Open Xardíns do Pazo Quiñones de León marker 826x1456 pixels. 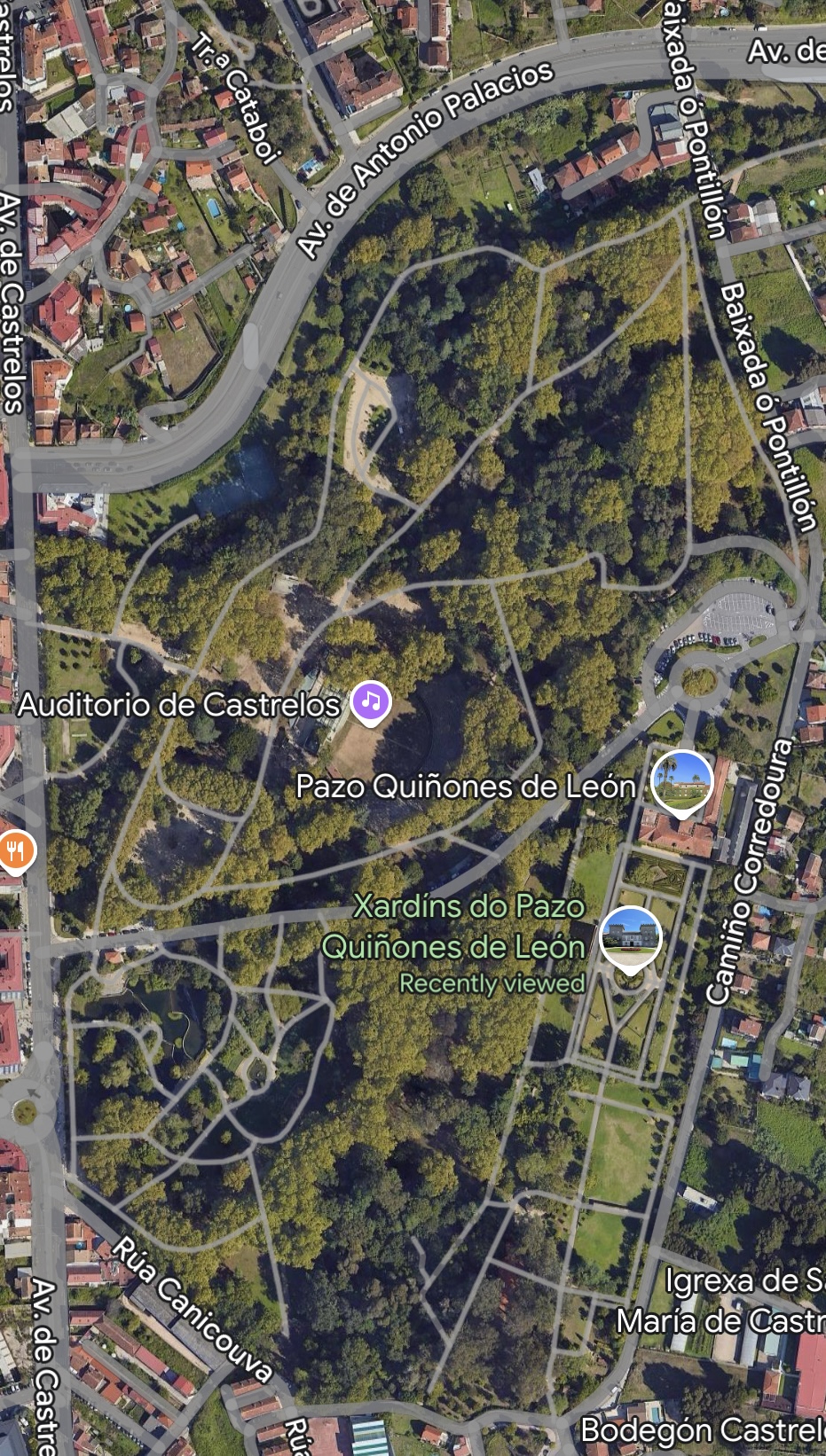pyautogui.click(x=630, y=938)
